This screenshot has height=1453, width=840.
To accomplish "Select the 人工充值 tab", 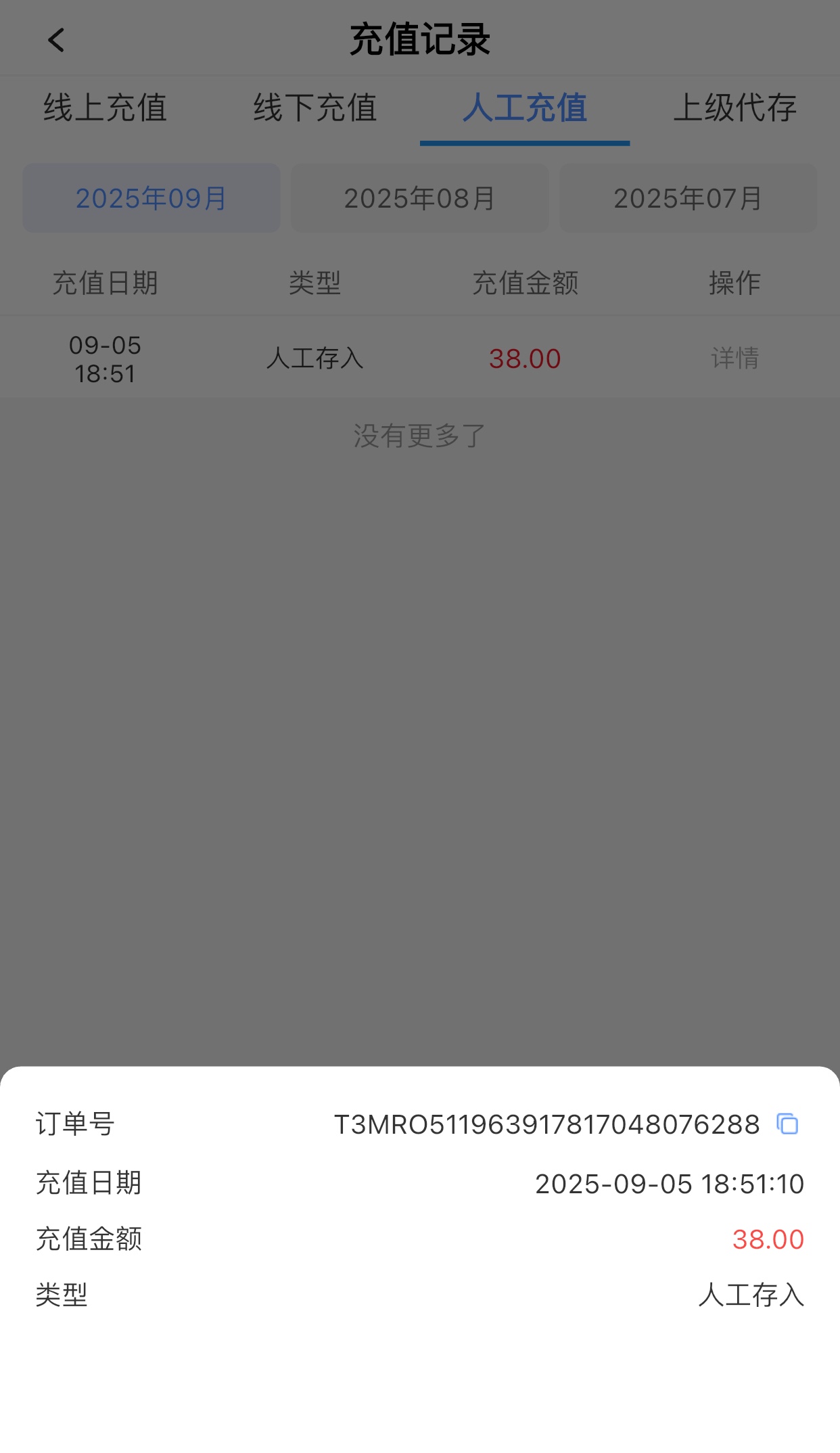I will point(525,108).
